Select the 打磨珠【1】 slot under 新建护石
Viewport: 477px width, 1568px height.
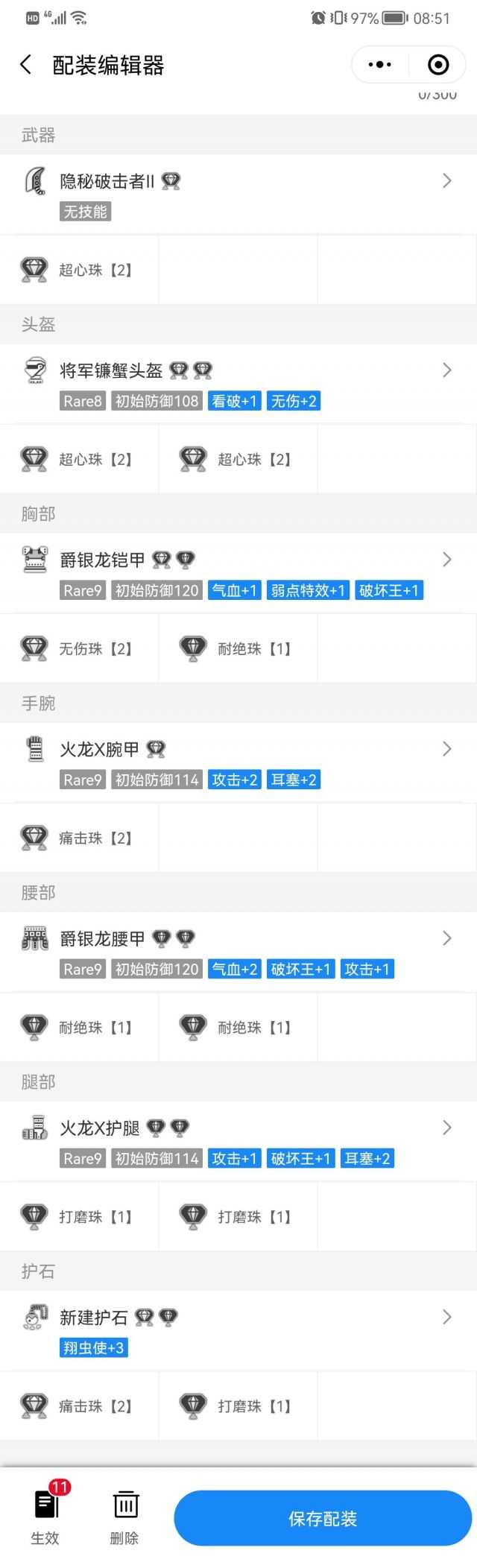238,1406
